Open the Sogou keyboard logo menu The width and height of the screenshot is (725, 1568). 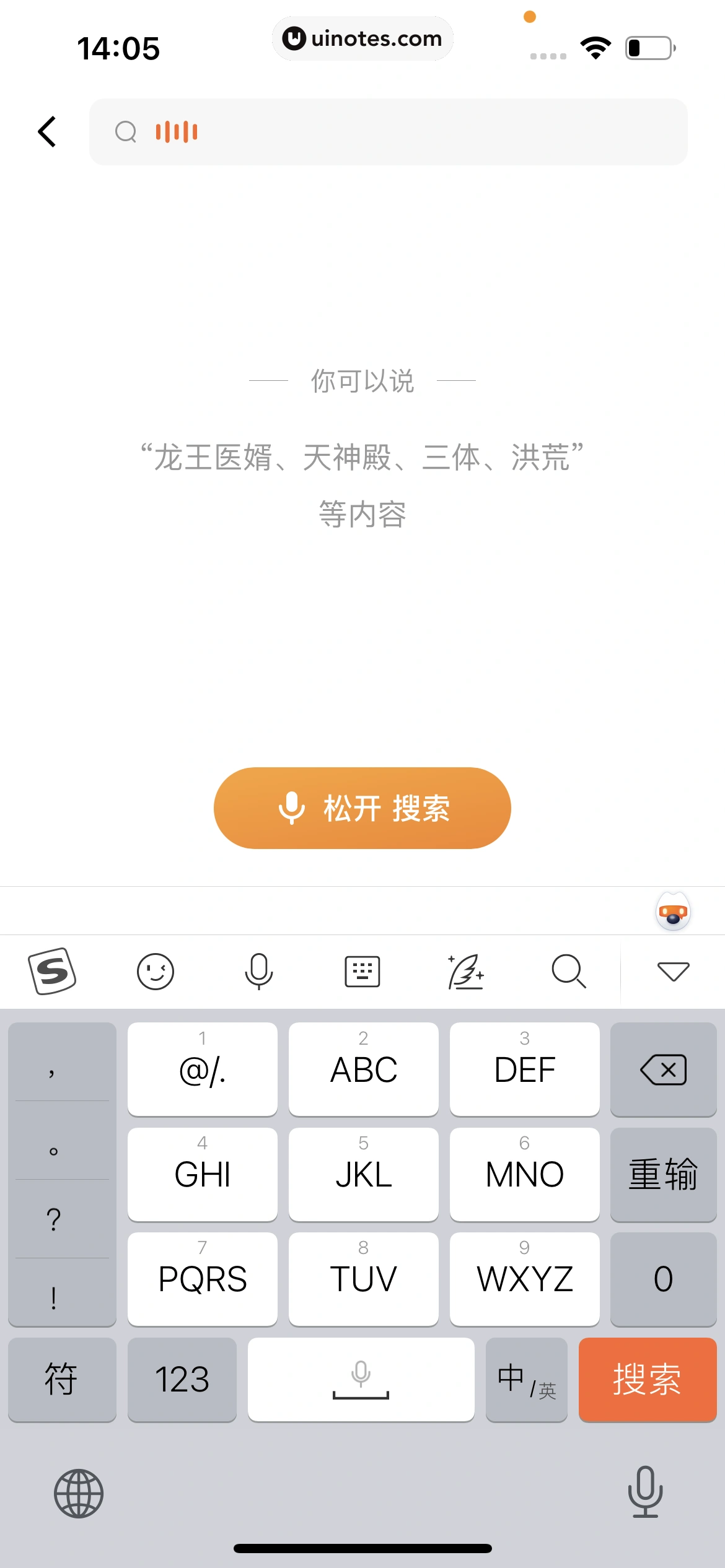(x=53, y=971)
